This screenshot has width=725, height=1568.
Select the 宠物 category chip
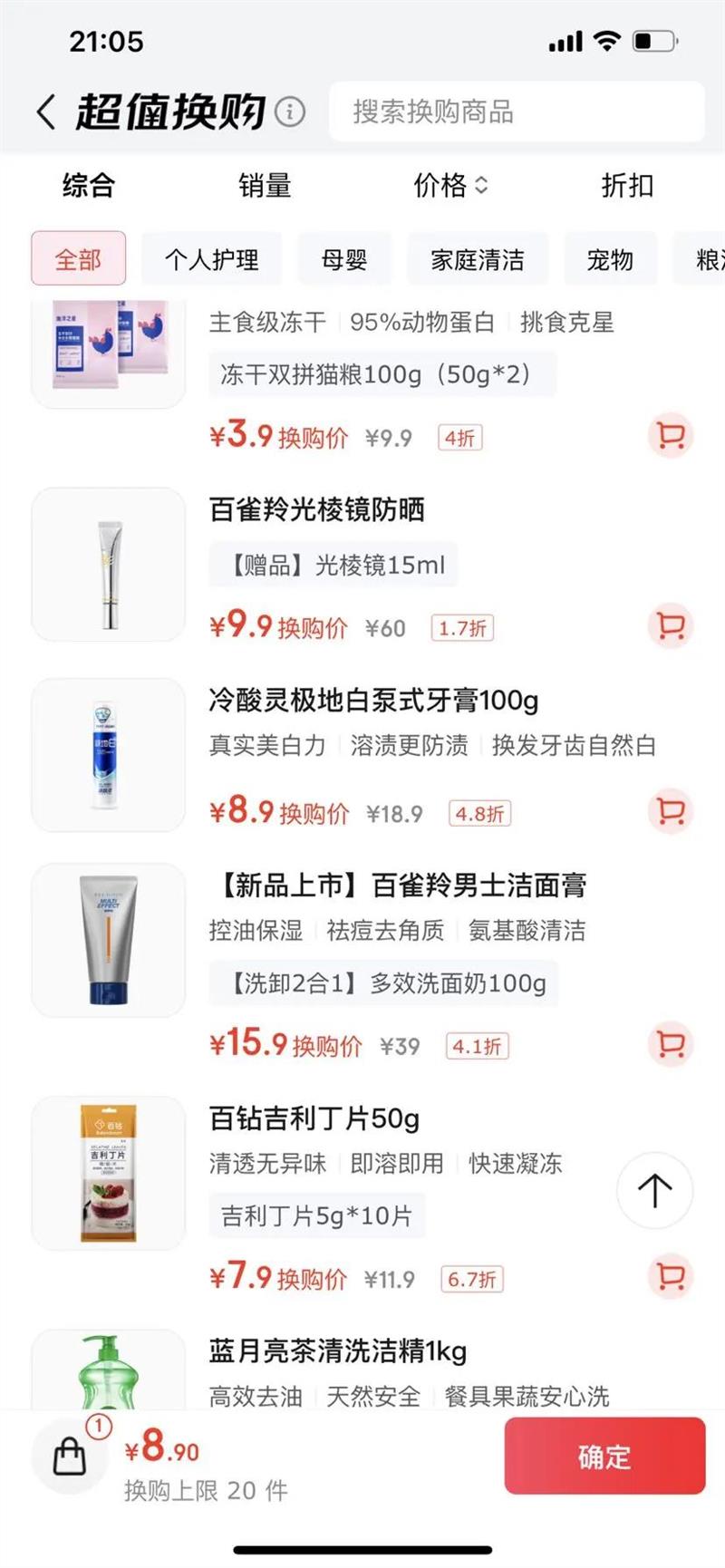pyautogui.click(x=609, y=260)
